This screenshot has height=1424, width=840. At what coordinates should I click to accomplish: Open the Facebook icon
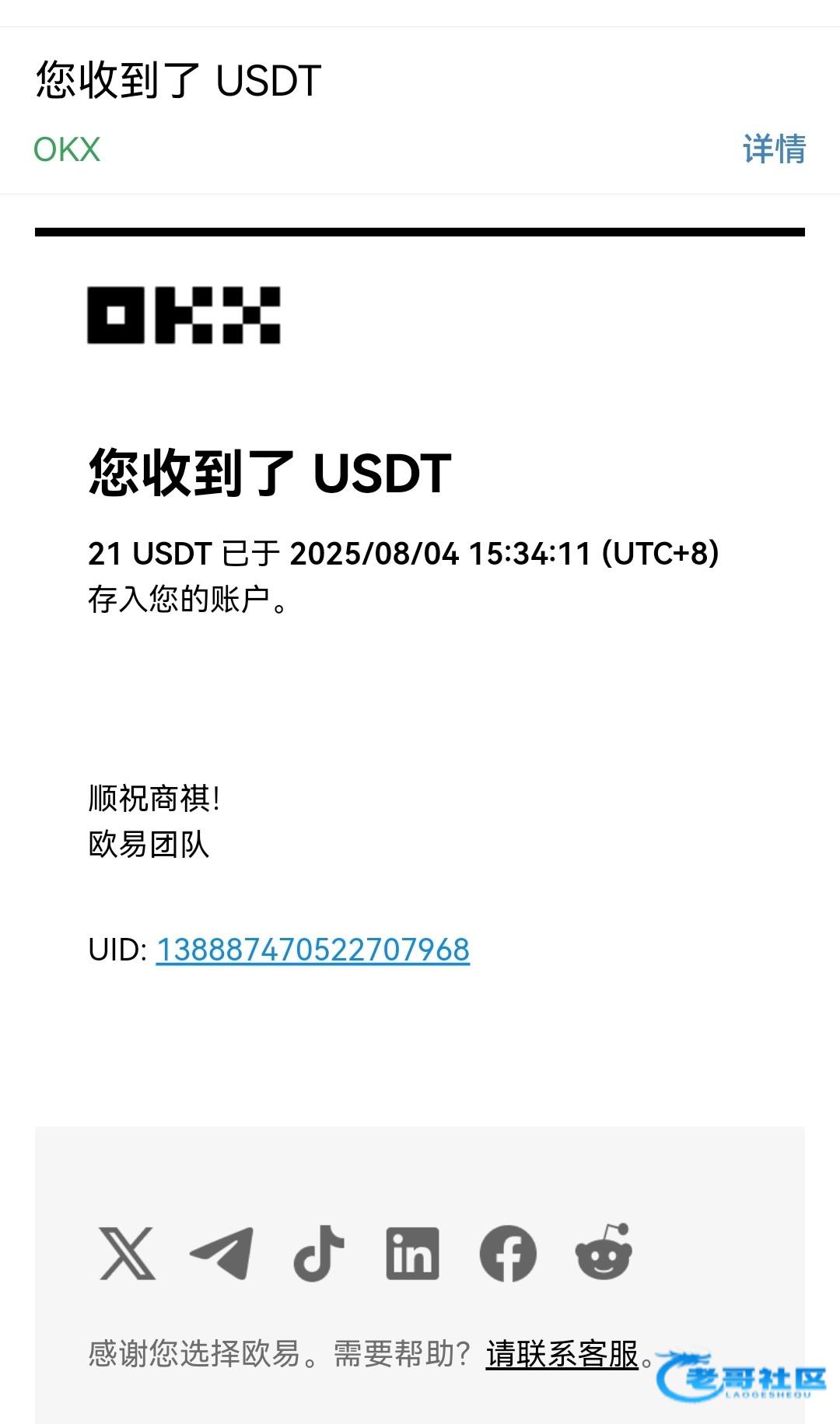point(508,1253)
